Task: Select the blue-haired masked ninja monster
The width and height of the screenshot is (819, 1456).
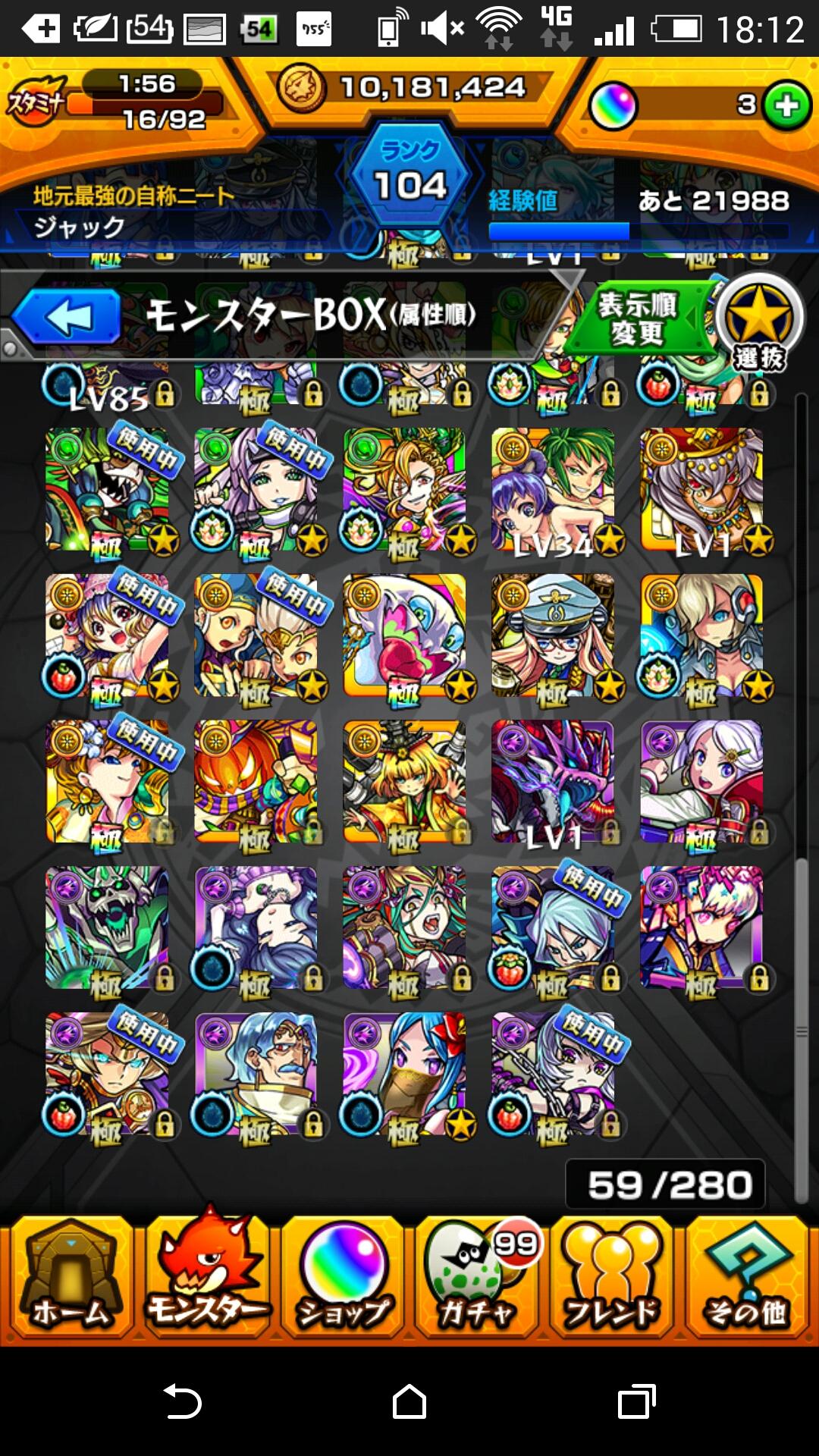Action: [404, 1075]
